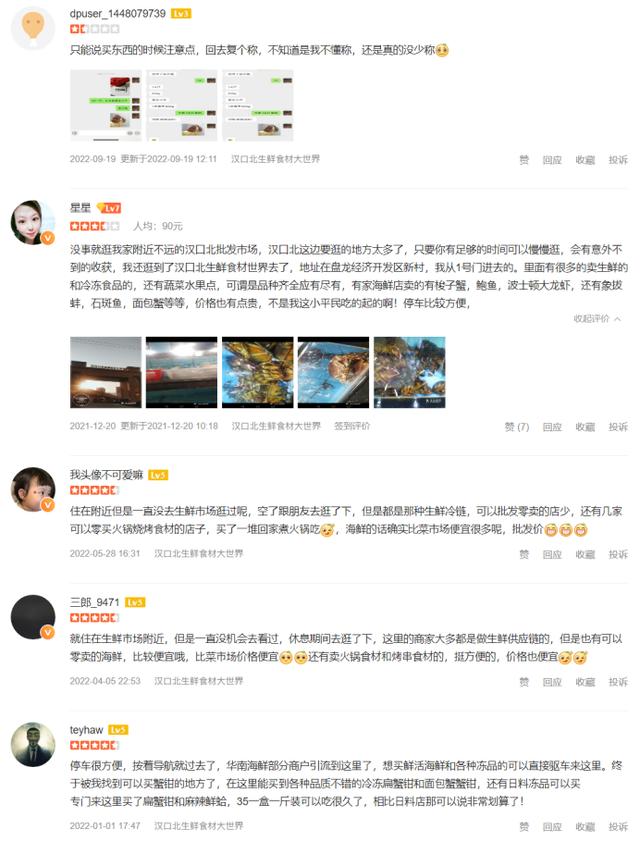
Task: Open the first photo in 星星's review
Action: 103,371
